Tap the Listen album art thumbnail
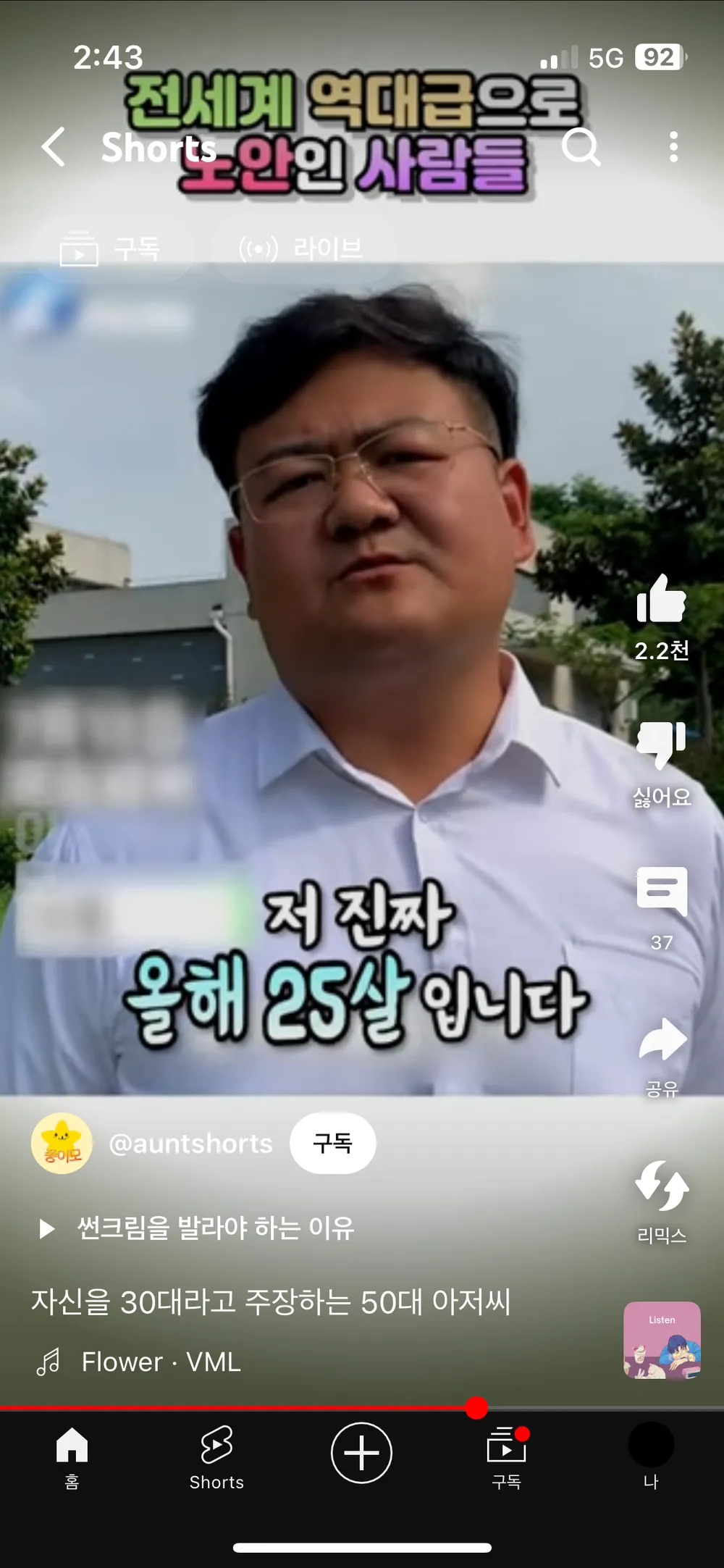 pyautogui.click(x=662, y=1340)
